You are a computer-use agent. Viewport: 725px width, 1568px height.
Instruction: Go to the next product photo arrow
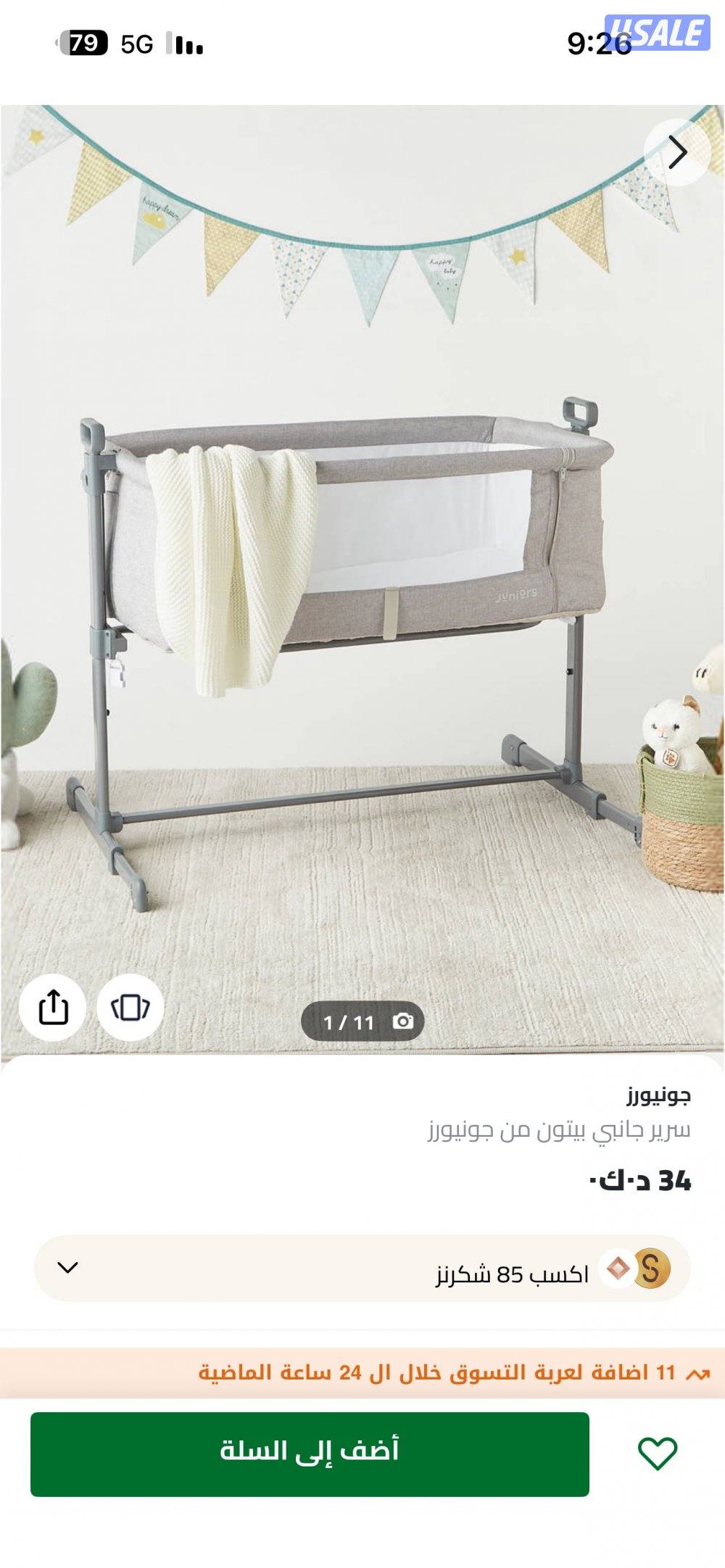677,152
